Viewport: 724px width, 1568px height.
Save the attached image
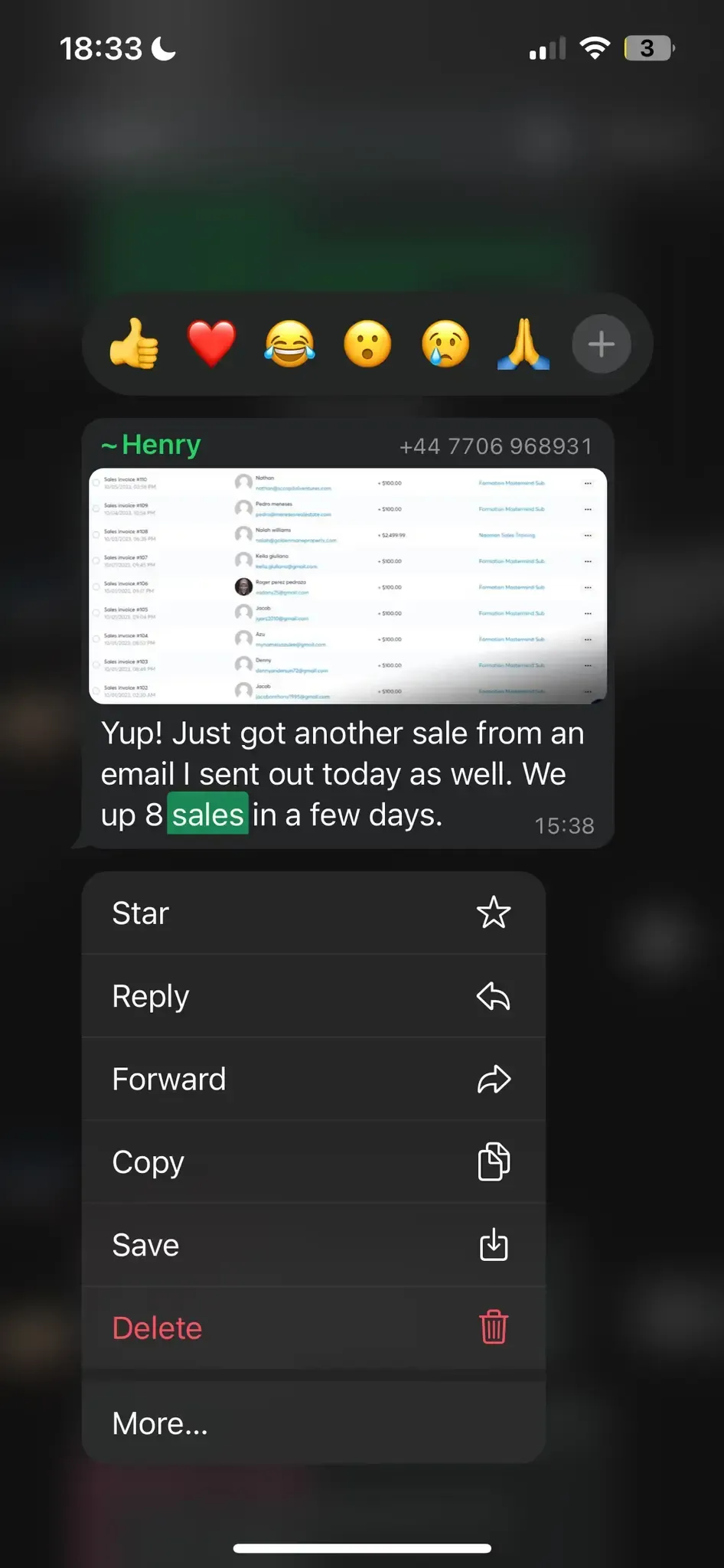click(314, 1245)
